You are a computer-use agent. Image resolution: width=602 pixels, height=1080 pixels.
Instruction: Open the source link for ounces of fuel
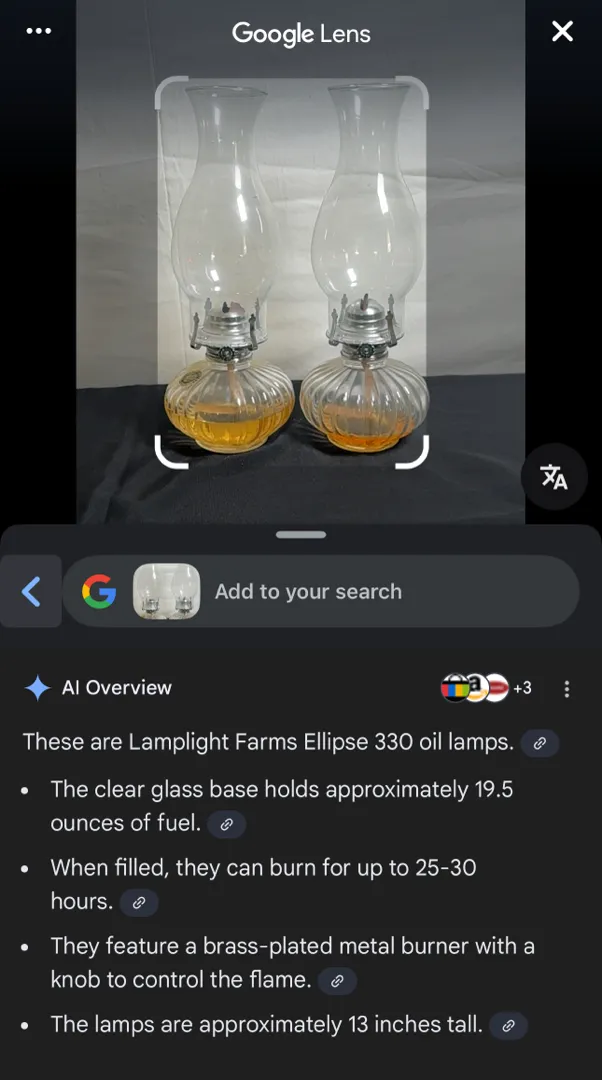(x=227, y=824)
